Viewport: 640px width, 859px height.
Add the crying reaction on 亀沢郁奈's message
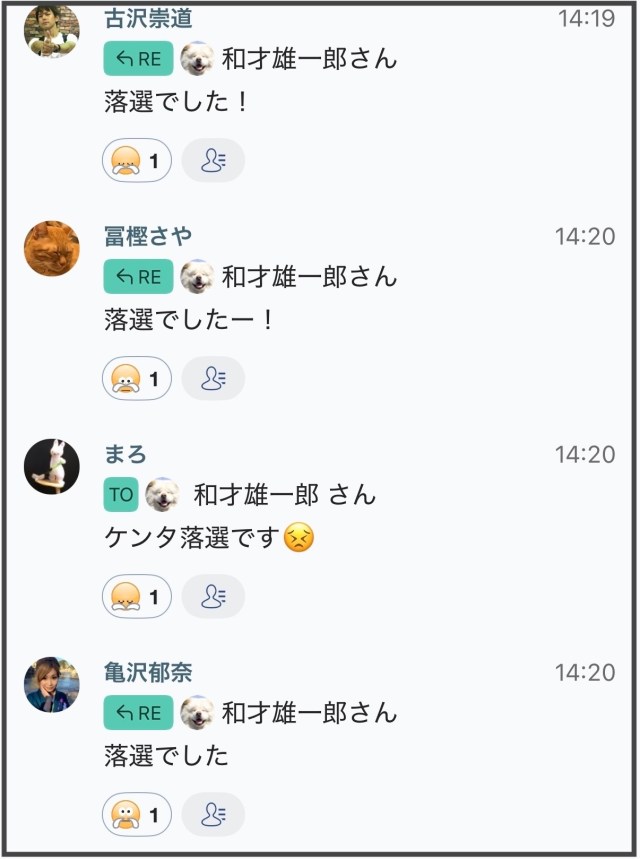137,814
